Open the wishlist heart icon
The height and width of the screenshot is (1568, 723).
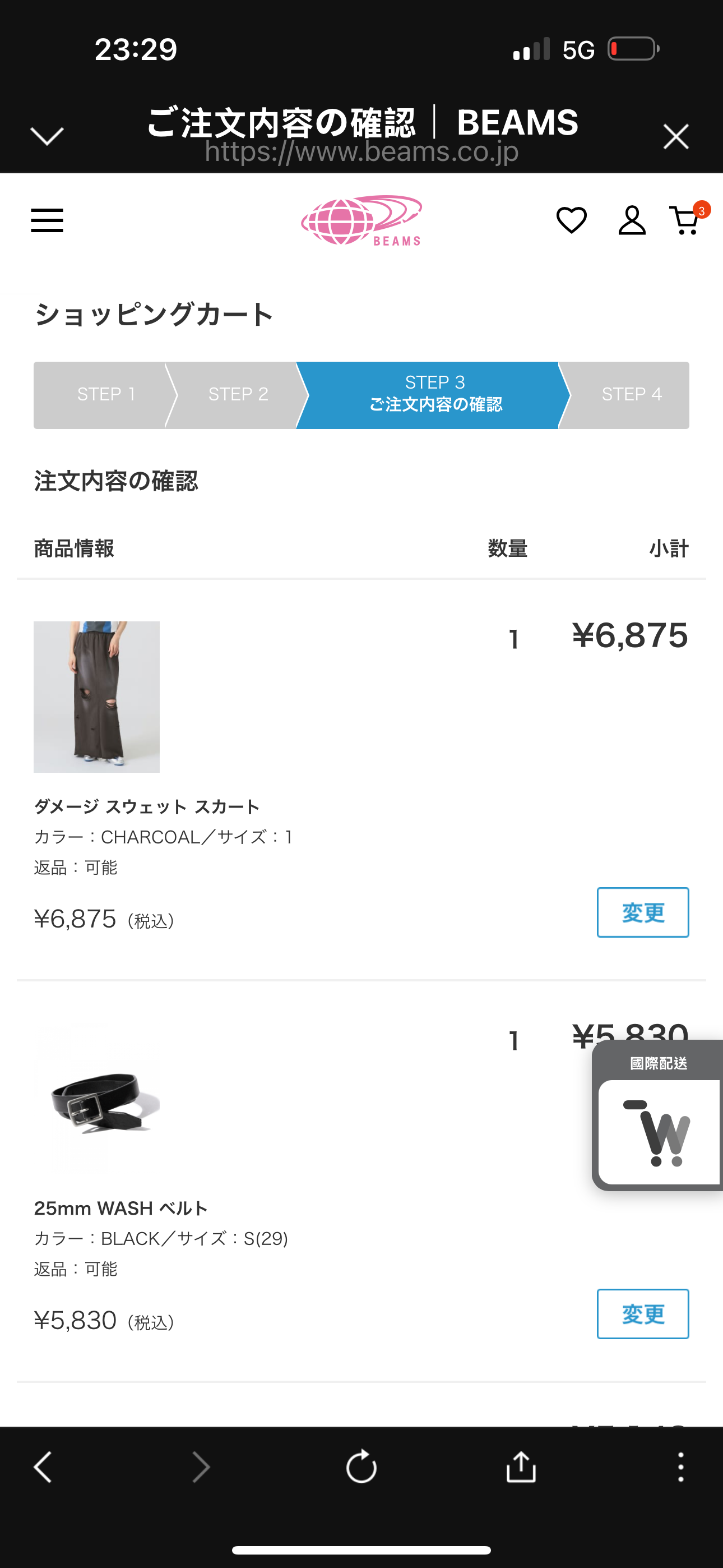[x=571, y=221]
